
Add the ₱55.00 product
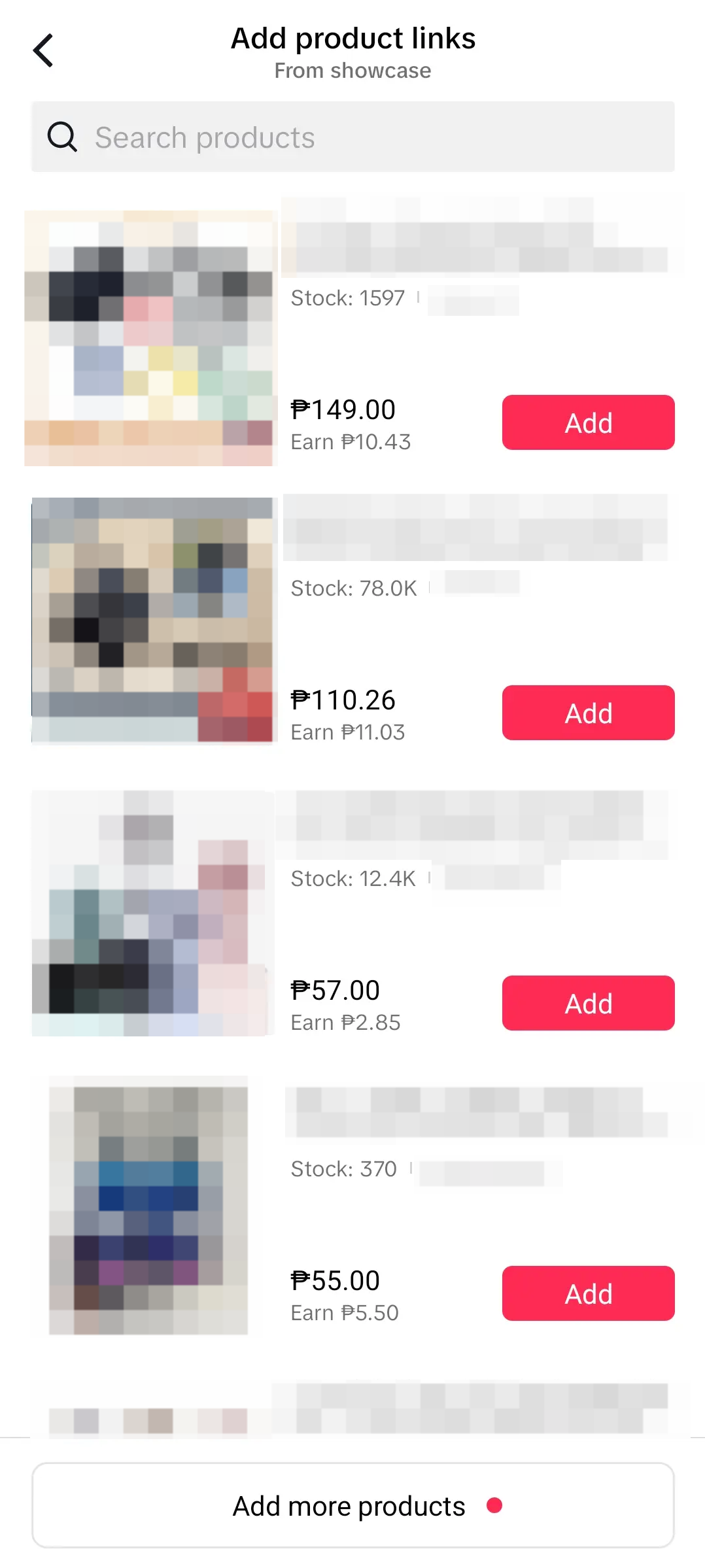coord(587,1294)
